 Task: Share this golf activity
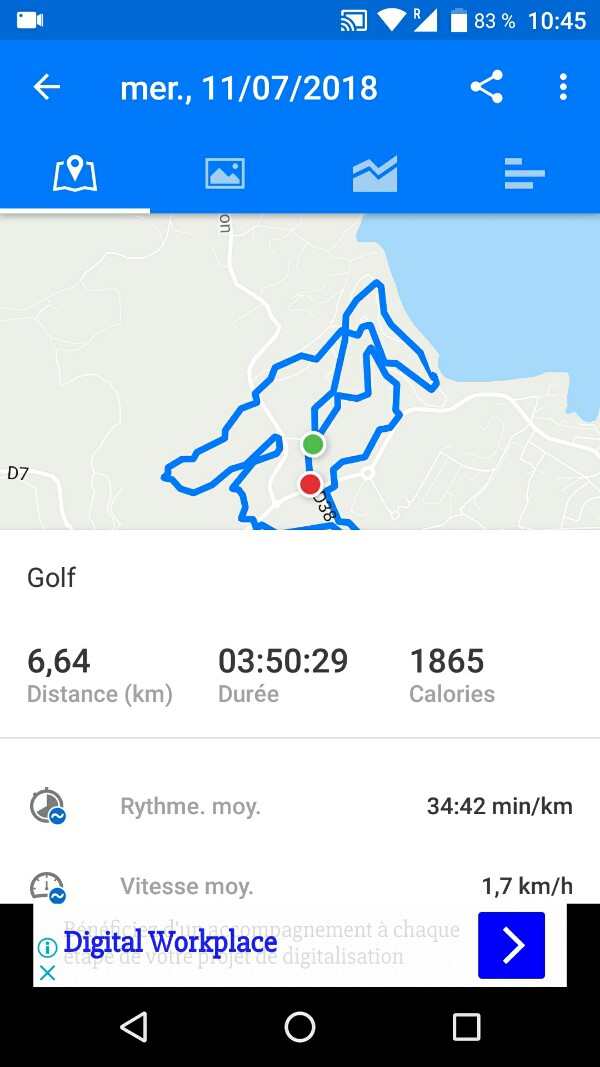[486, 88]
